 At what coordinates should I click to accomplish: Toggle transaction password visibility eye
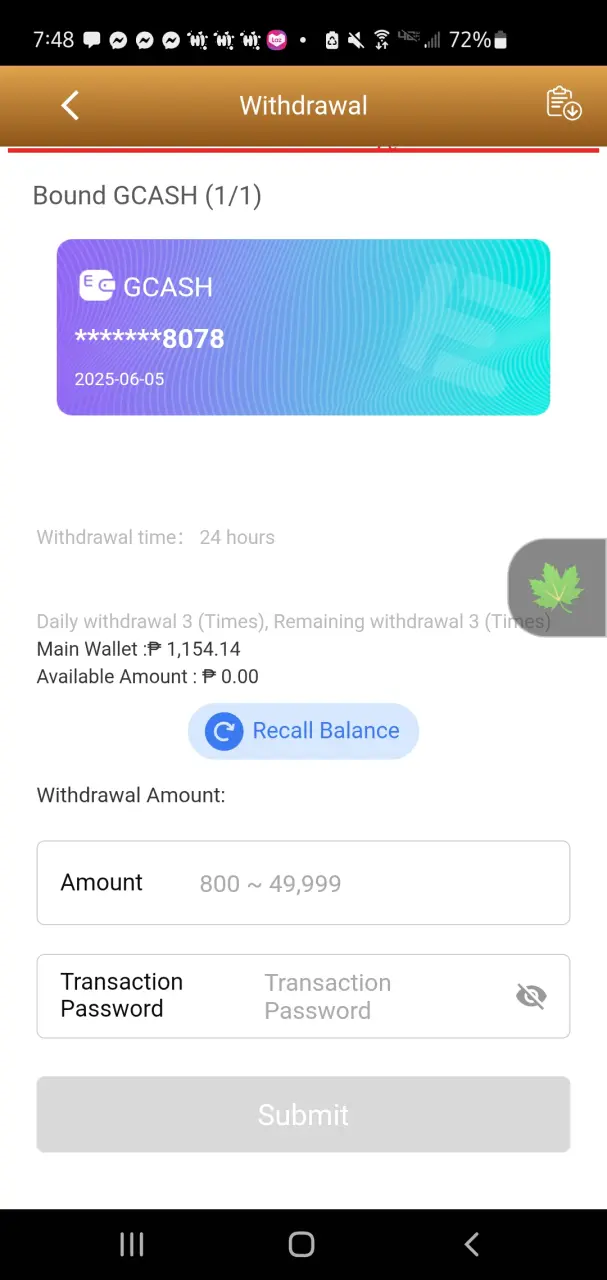[x=531, y=996]
